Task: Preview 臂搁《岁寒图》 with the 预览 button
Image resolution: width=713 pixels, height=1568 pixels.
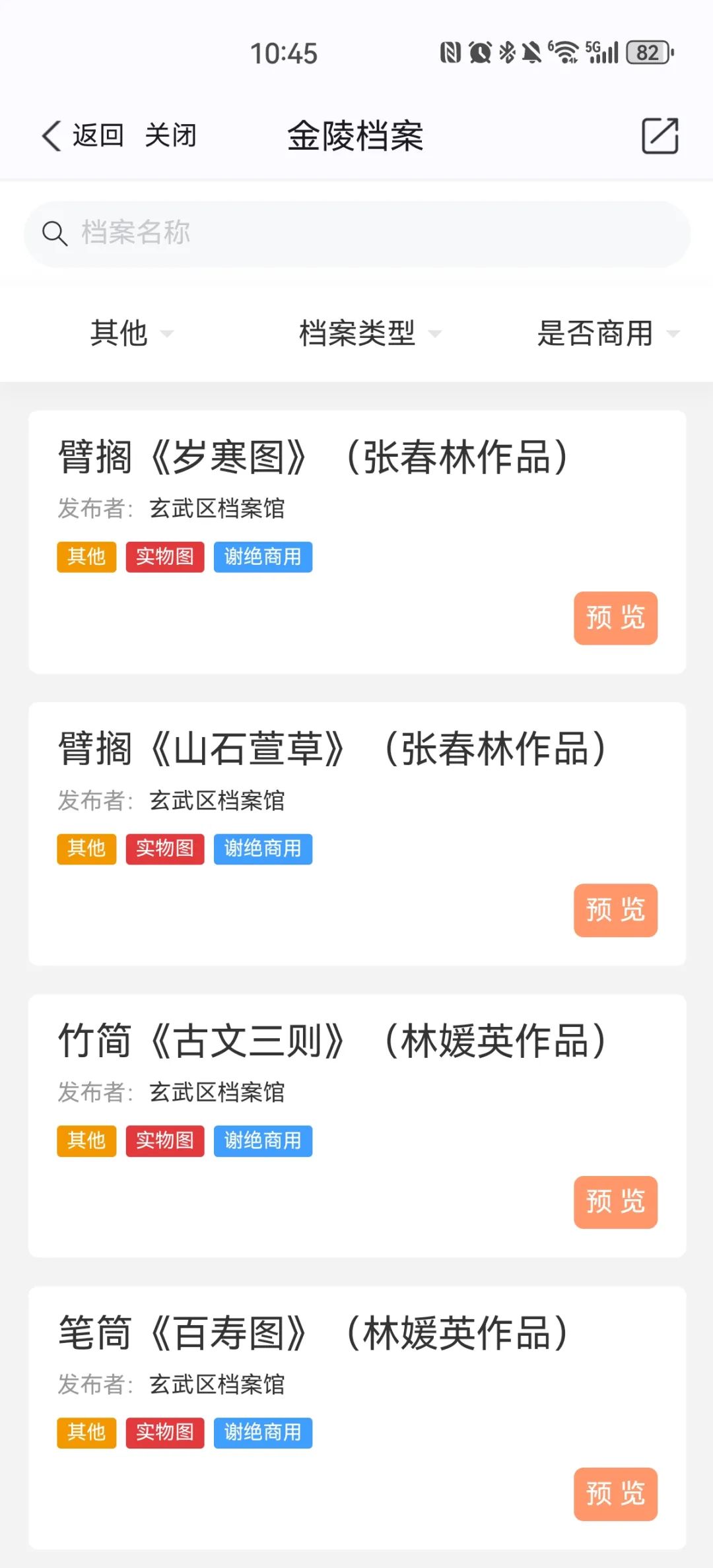Action: tap(615, 618)
